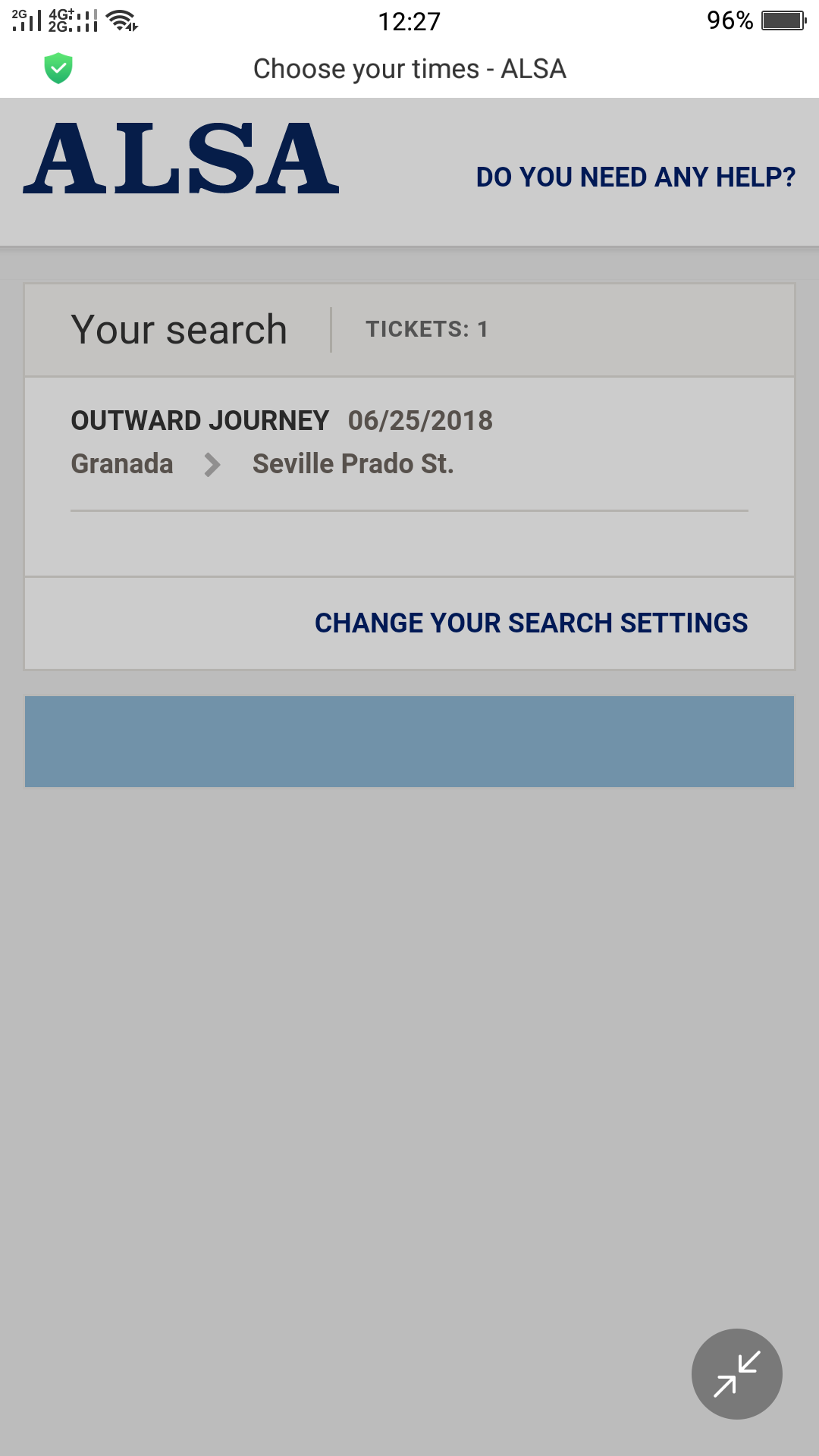Tap the collapse arrows floating button
The width and height of the screenshot is (819, 1456).
(x=736, y=1373)
